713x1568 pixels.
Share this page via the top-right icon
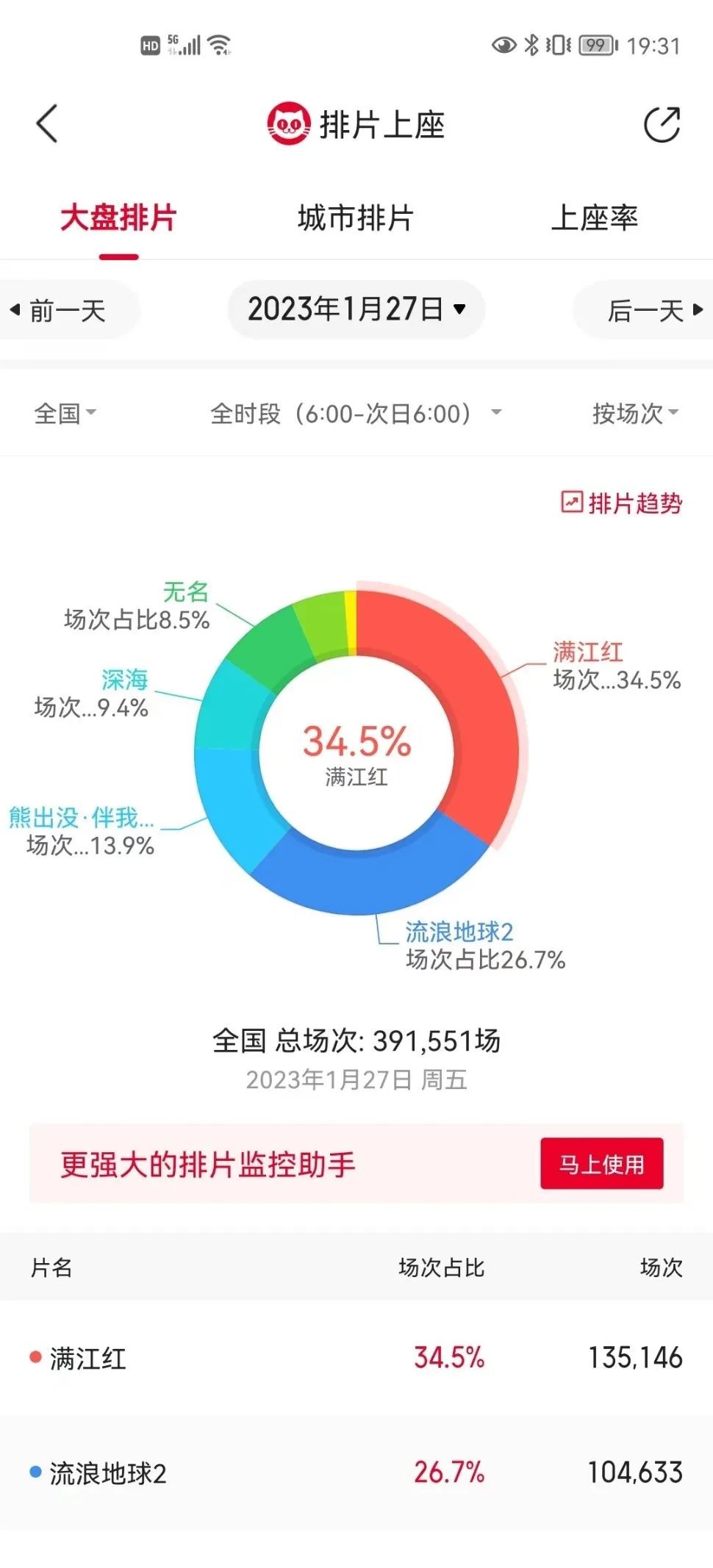[662, 124]
